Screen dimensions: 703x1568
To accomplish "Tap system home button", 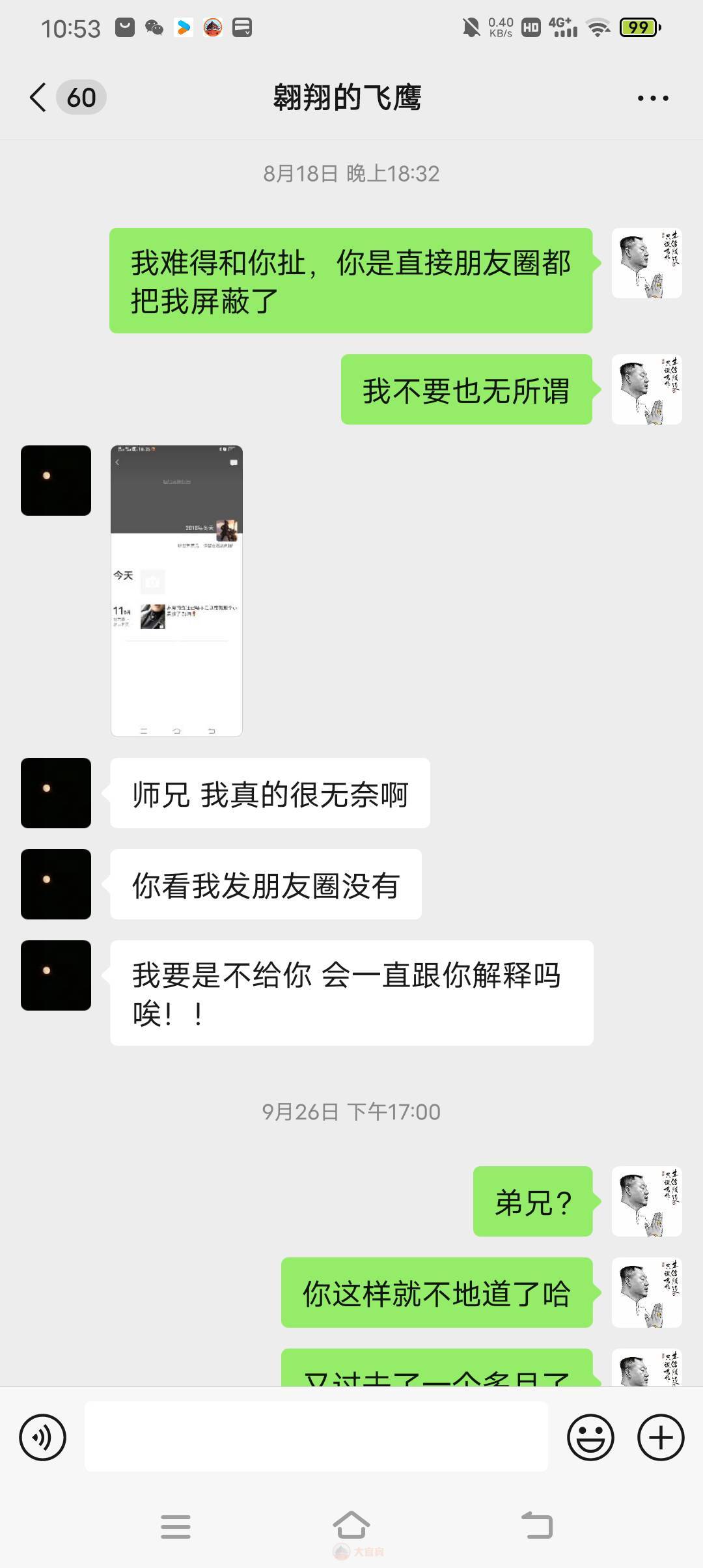I will 351,1526.
